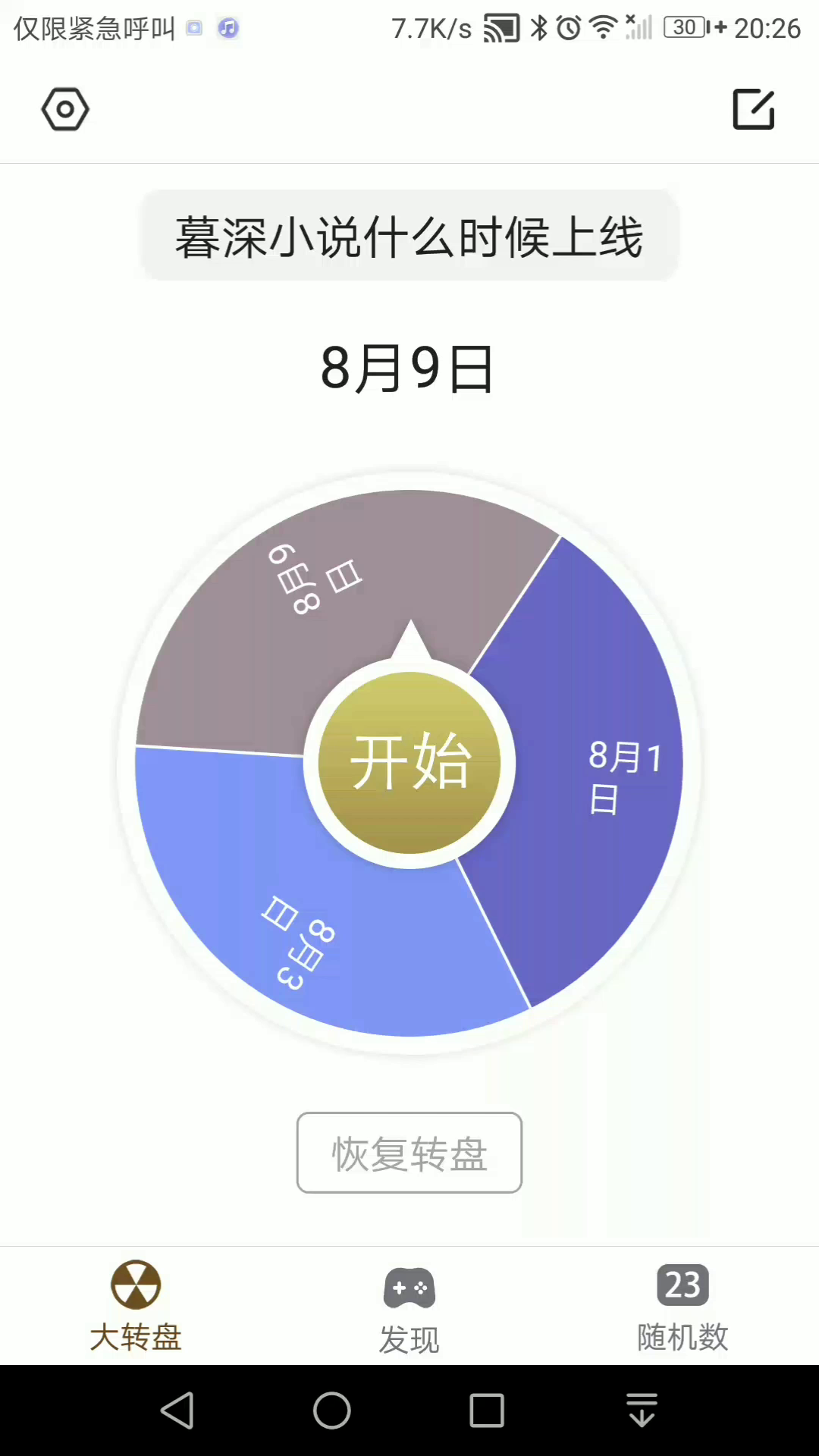Switch to the 发现 tab
The height and width of the screenshot is (1456, 819).
(x=409, y=1306)
